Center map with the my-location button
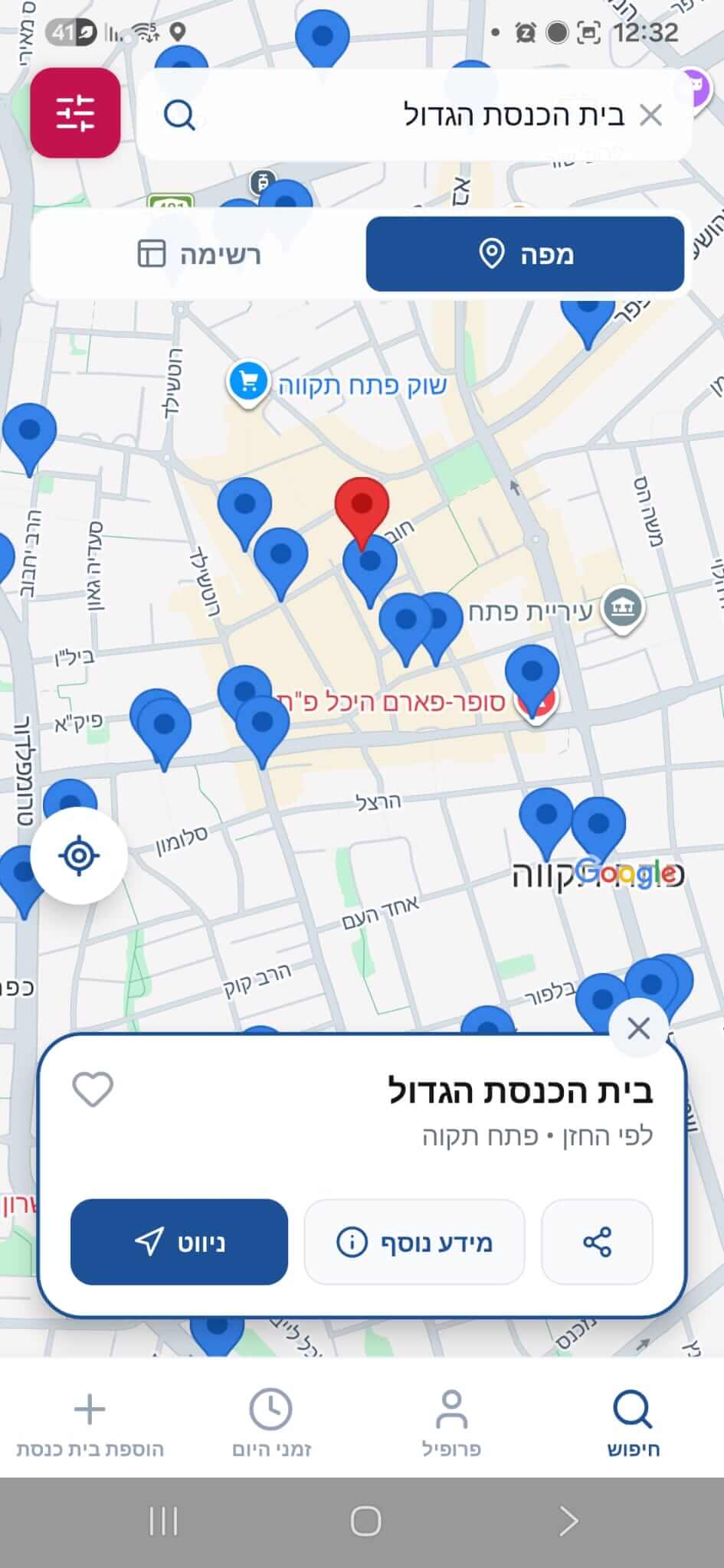The height and width of the screenshot is (1568, 724). [x=80, y=857]
